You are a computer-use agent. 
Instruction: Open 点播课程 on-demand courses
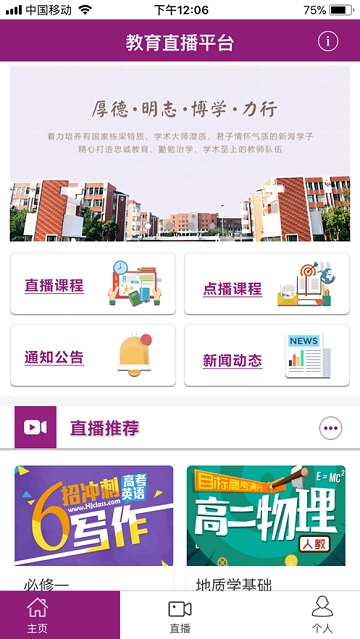(267, 284)
